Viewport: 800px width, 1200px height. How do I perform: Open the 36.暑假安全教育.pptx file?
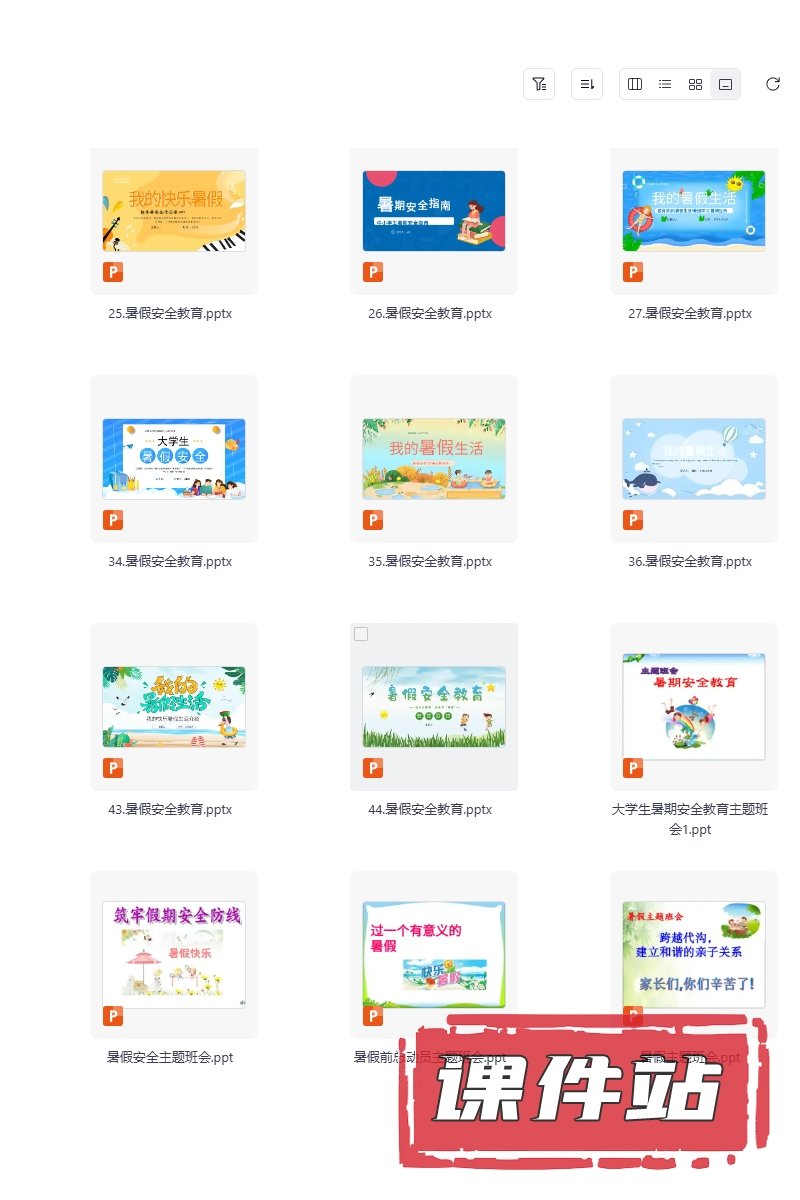click(x=694, y=459)
